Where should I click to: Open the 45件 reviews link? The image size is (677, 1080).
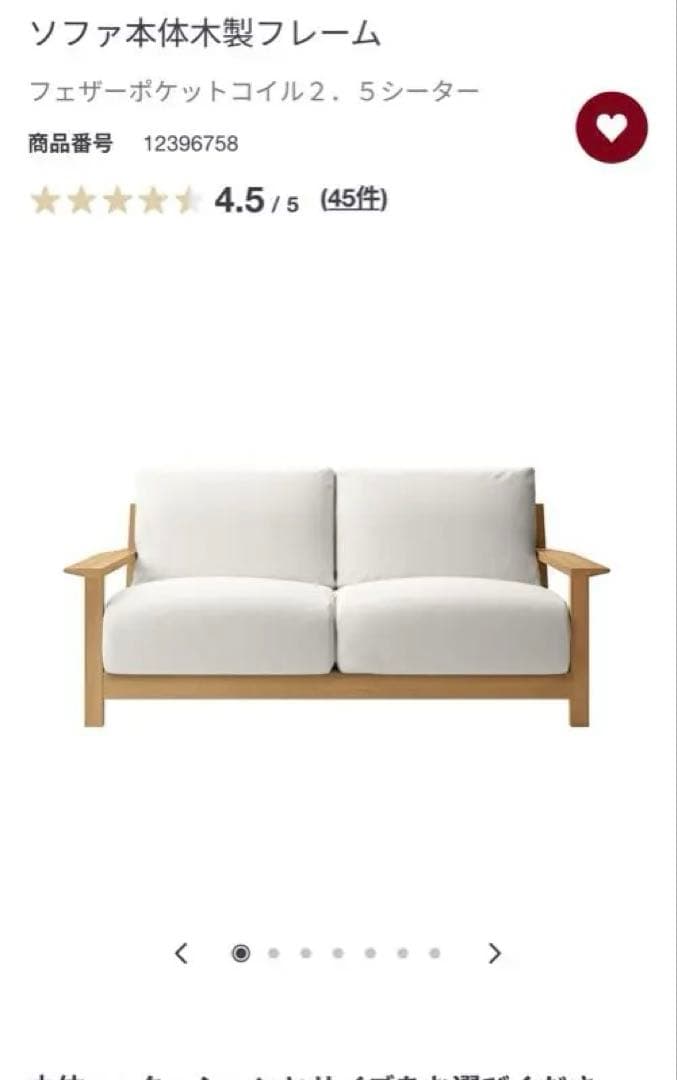point(354,200)
